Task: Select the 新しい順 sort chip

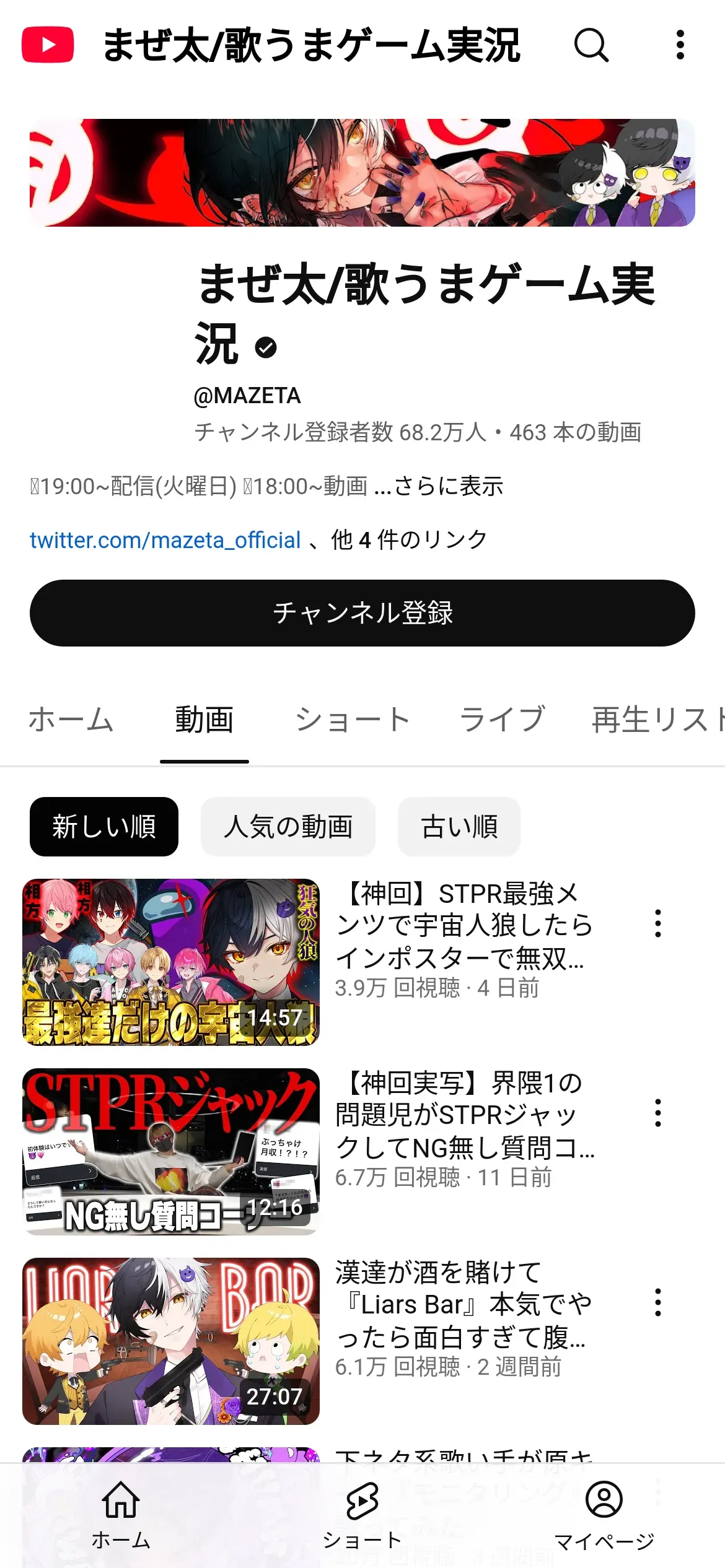Action: point(104,827)
